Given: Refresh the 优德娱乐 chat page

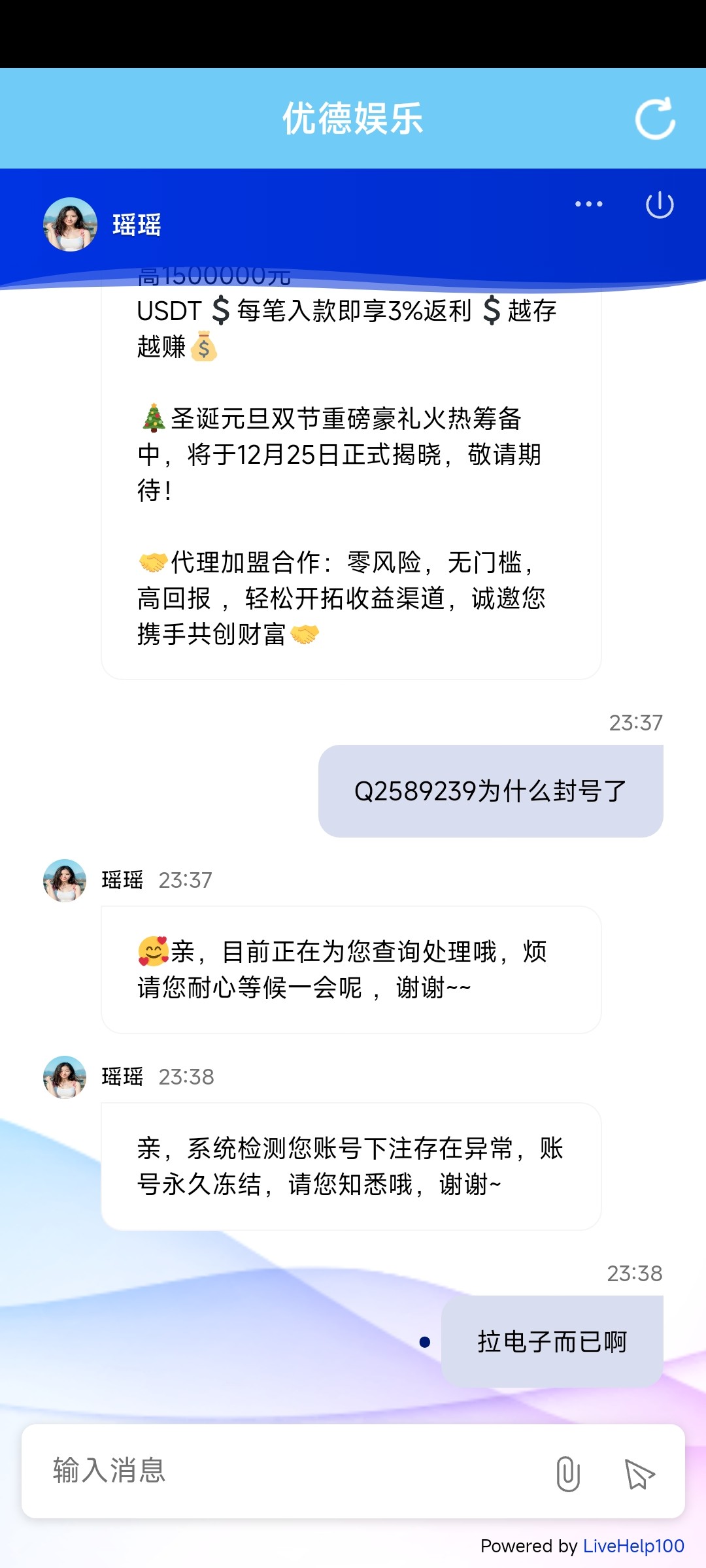Looking at the screenshot, I should coord(655,119).
